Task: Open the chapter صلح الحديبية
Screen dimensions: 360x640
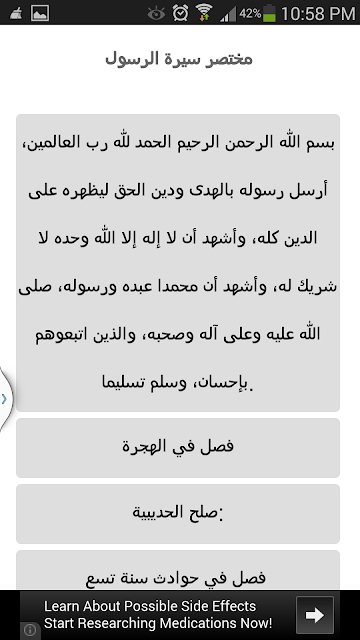Action: coord(178,514)
